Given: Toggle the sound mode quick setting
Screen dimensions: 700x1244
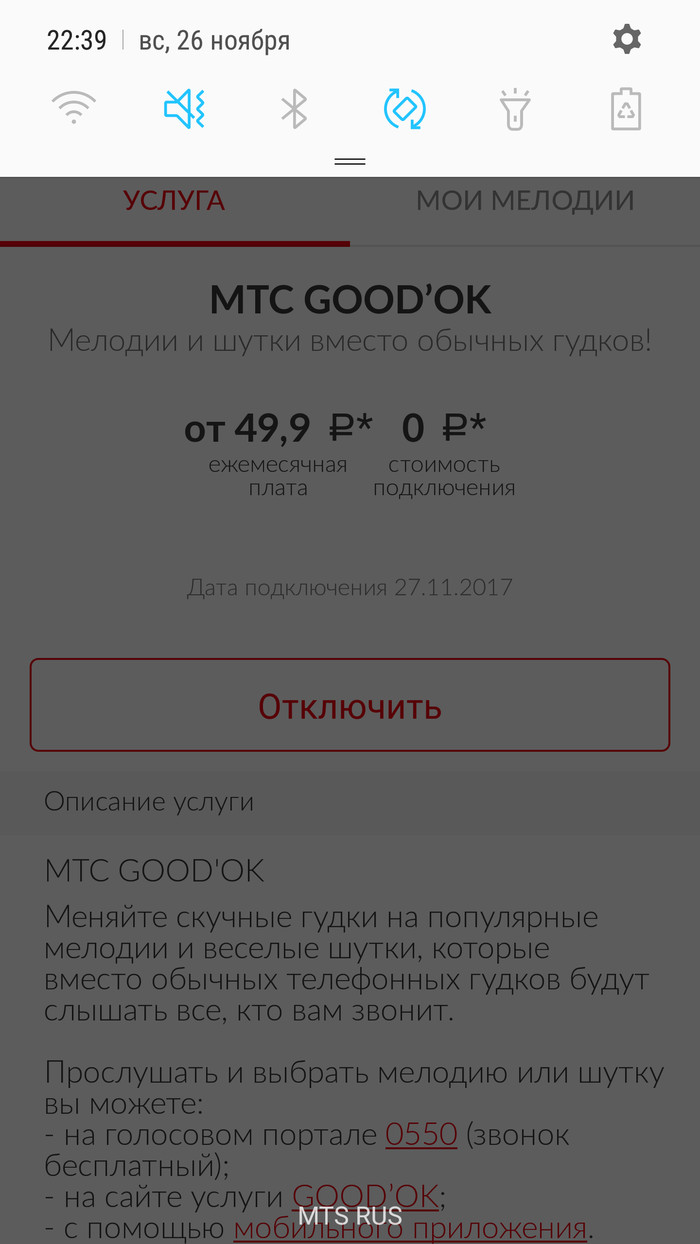Looking at the screenshot, I should click(x=184, y=108).
